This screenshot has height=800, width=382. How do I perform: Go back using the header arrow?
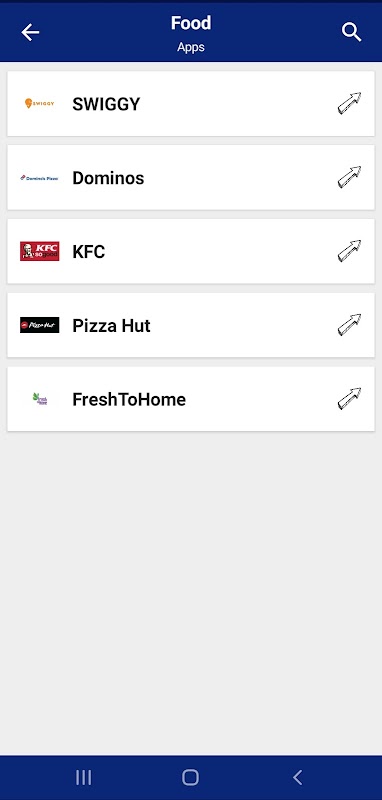(x=30, y=33)
